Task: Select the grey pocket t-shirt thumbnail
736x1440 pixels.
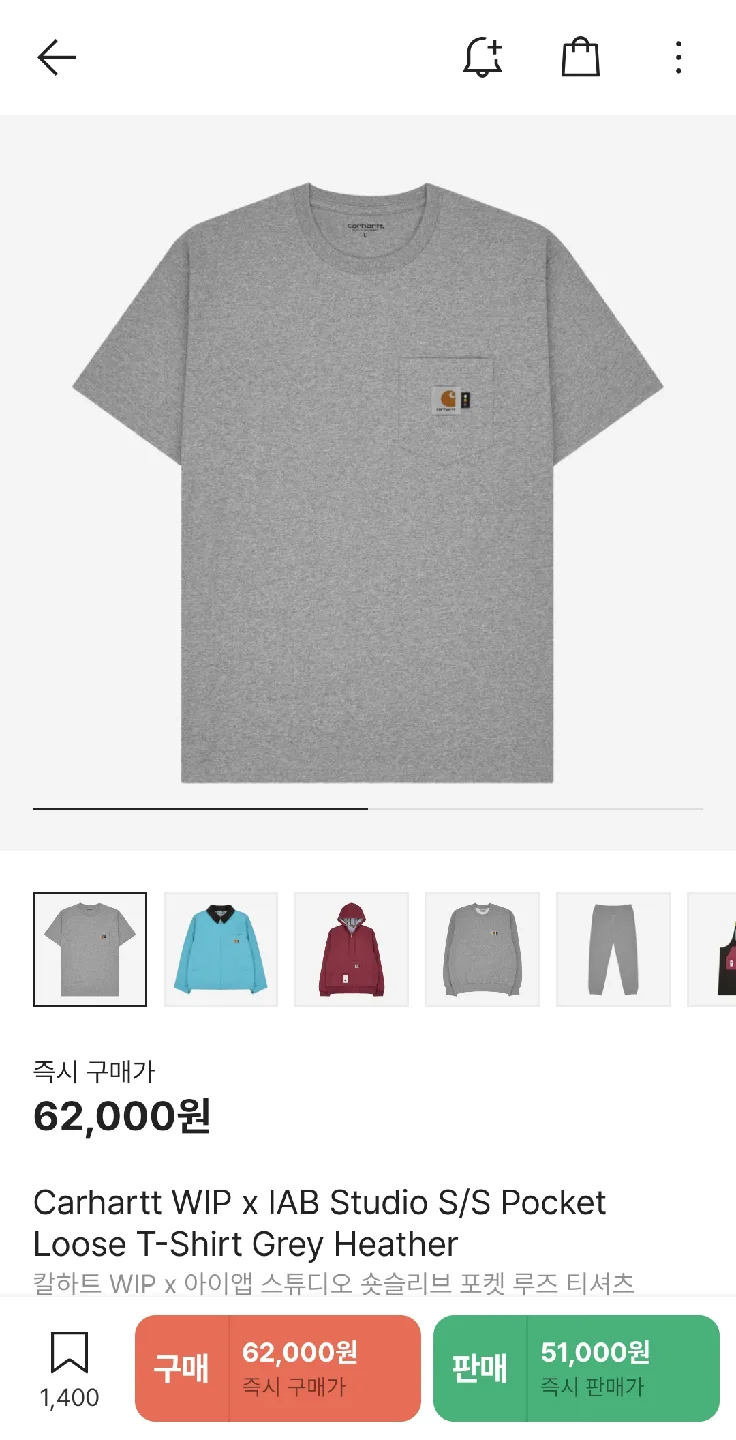Action: pyautogui.click(x=90, y=948)
